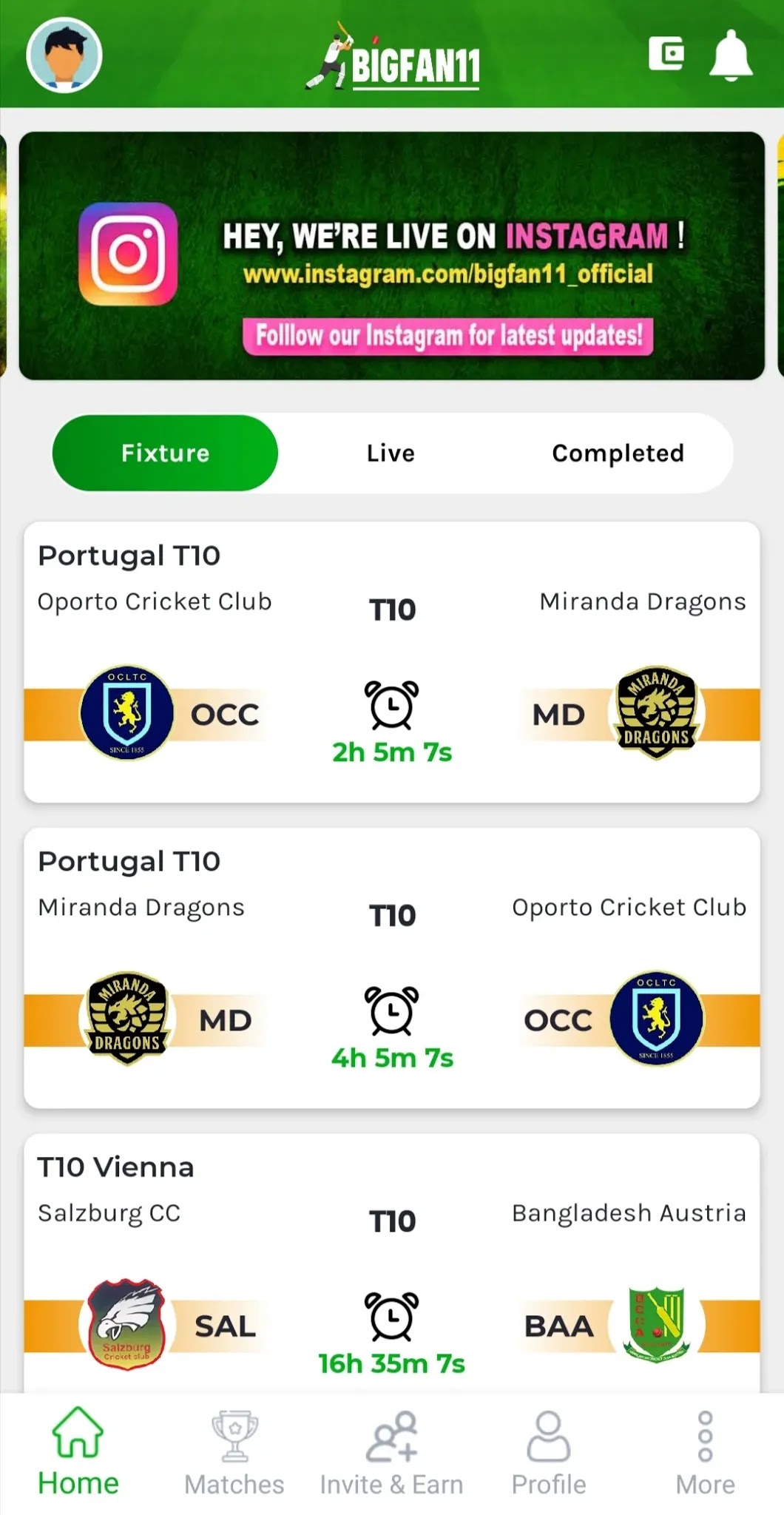The width and height of the screenshot is (784, 1515).
Task: Open the wallet icon
Action: click(x=666, y=54)
